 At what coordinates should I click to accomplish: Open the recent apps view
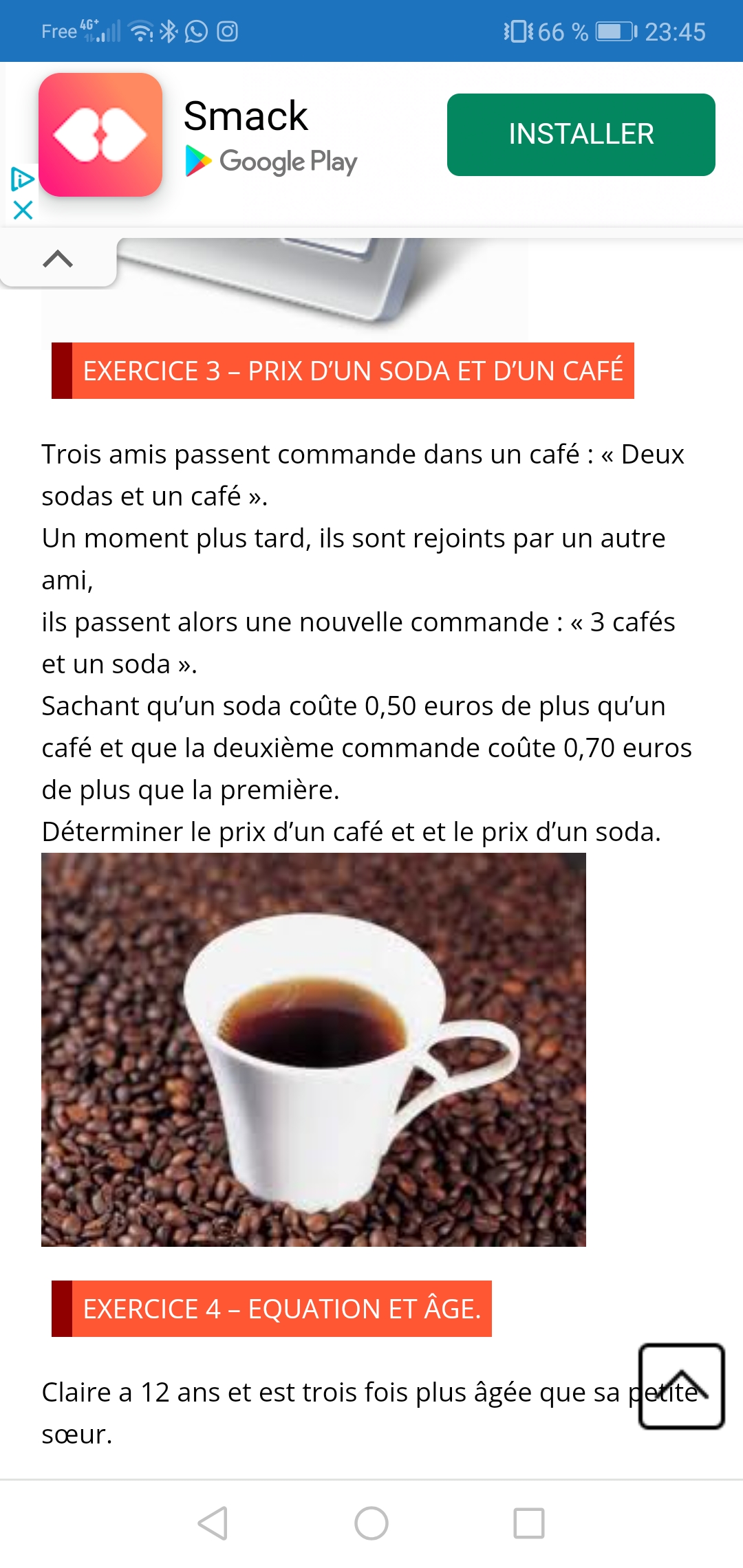coord(529,1523)
